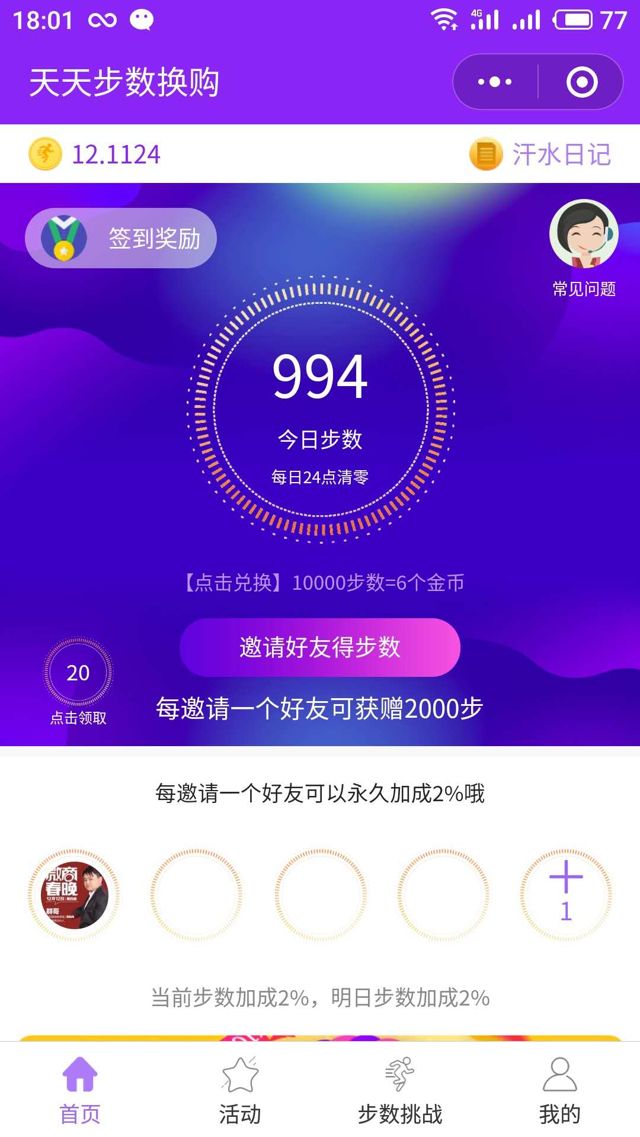640x1137 pixels.
Task: Add a friend with the plus circle
Action: tap(565, 895)
